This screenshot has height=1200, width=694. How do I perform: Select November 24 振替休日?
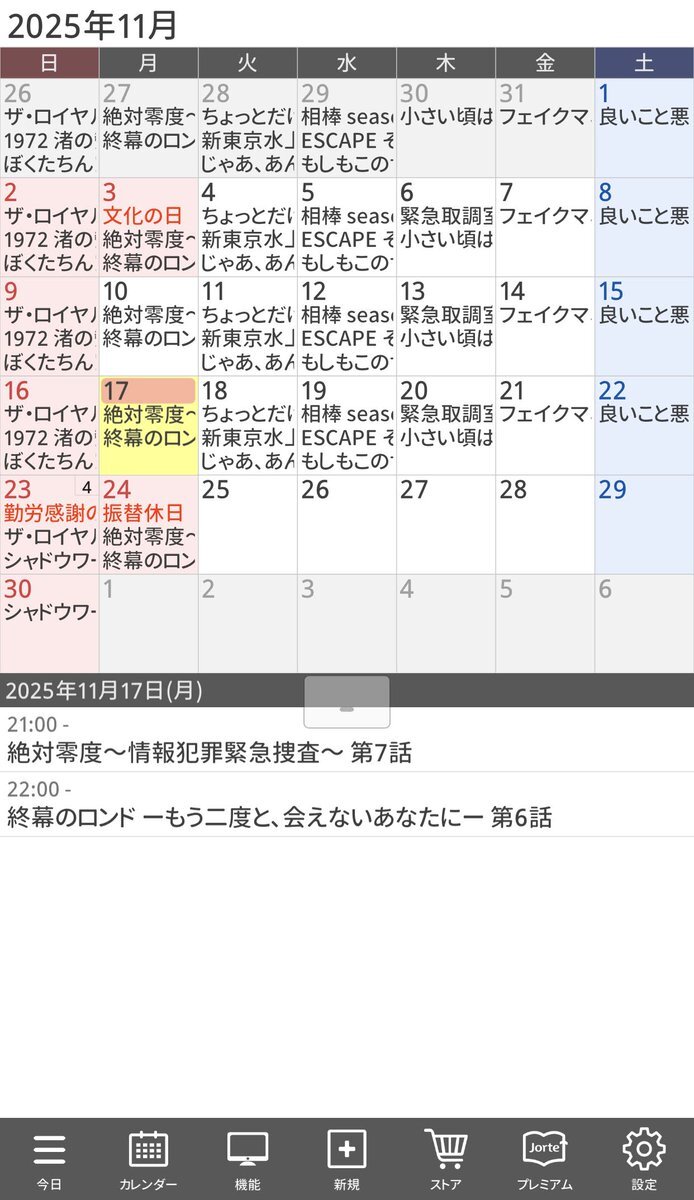coord(148,524)
